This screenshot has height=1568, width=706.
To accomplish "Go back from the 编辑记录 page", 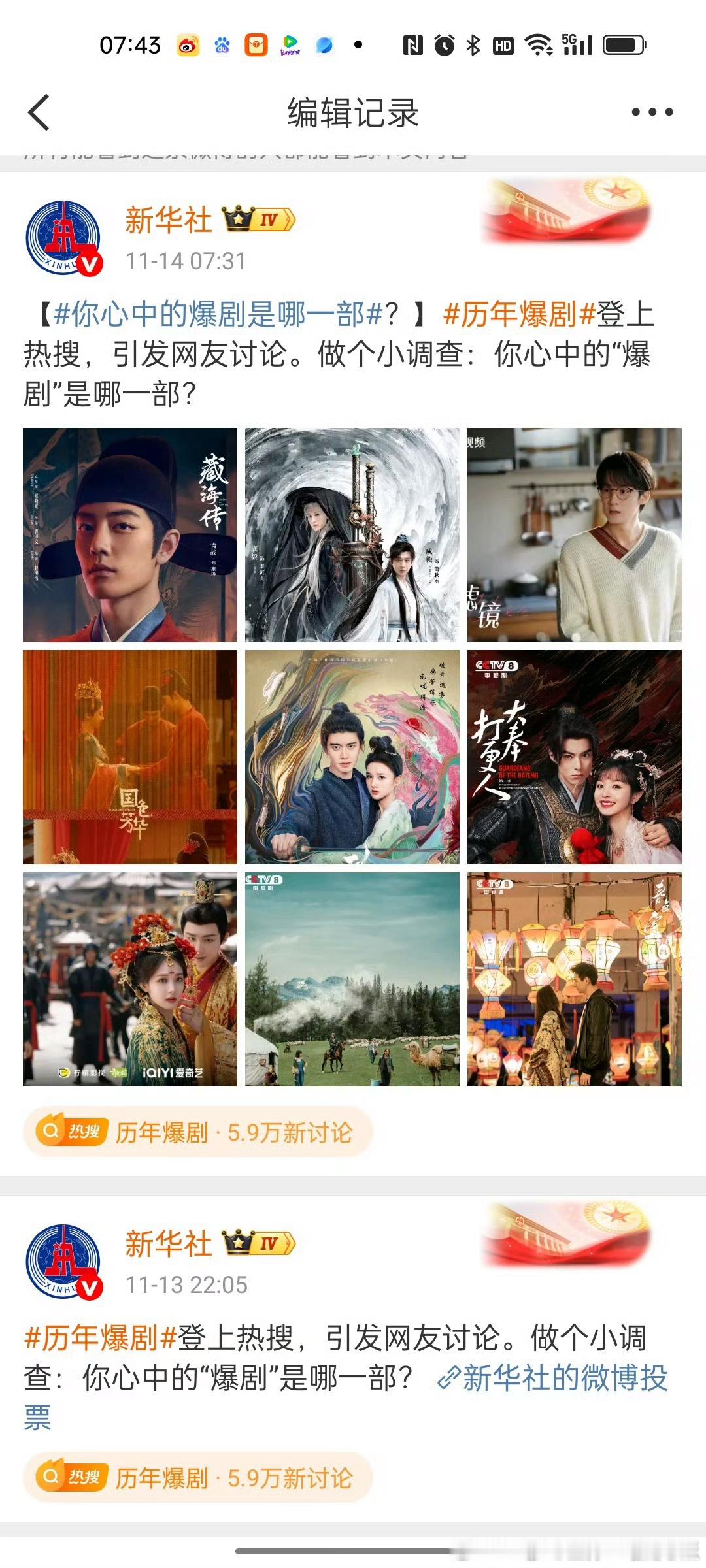I will (x=39, y=112).
